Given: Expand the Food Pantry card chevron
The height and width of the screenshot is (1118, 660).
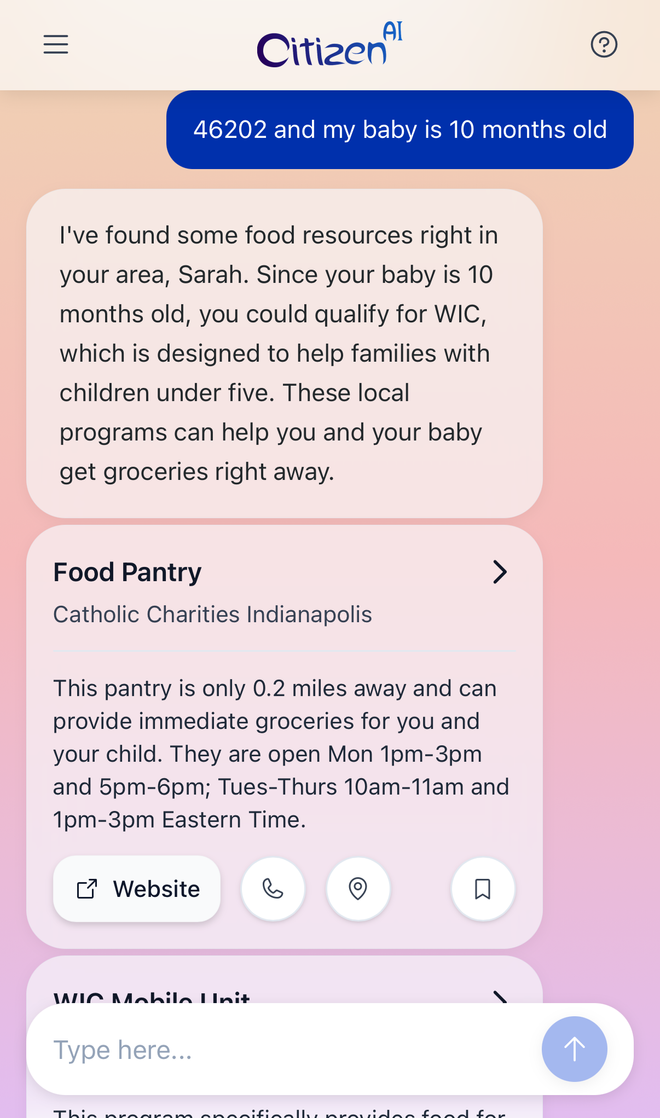Looking at the screenshot, I should pos(500,572).
